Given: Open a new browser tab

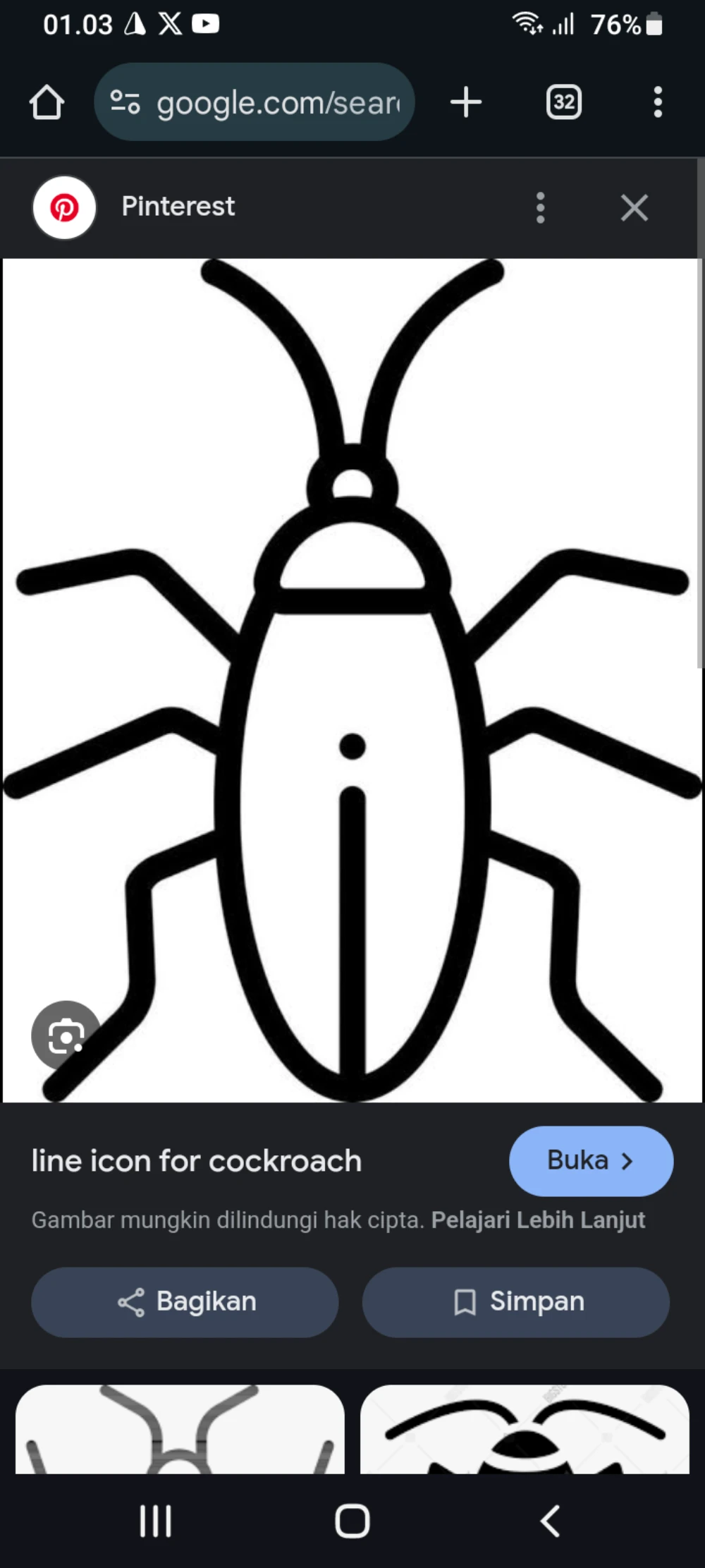Looking at the screenshot, I should pos(466,102).
